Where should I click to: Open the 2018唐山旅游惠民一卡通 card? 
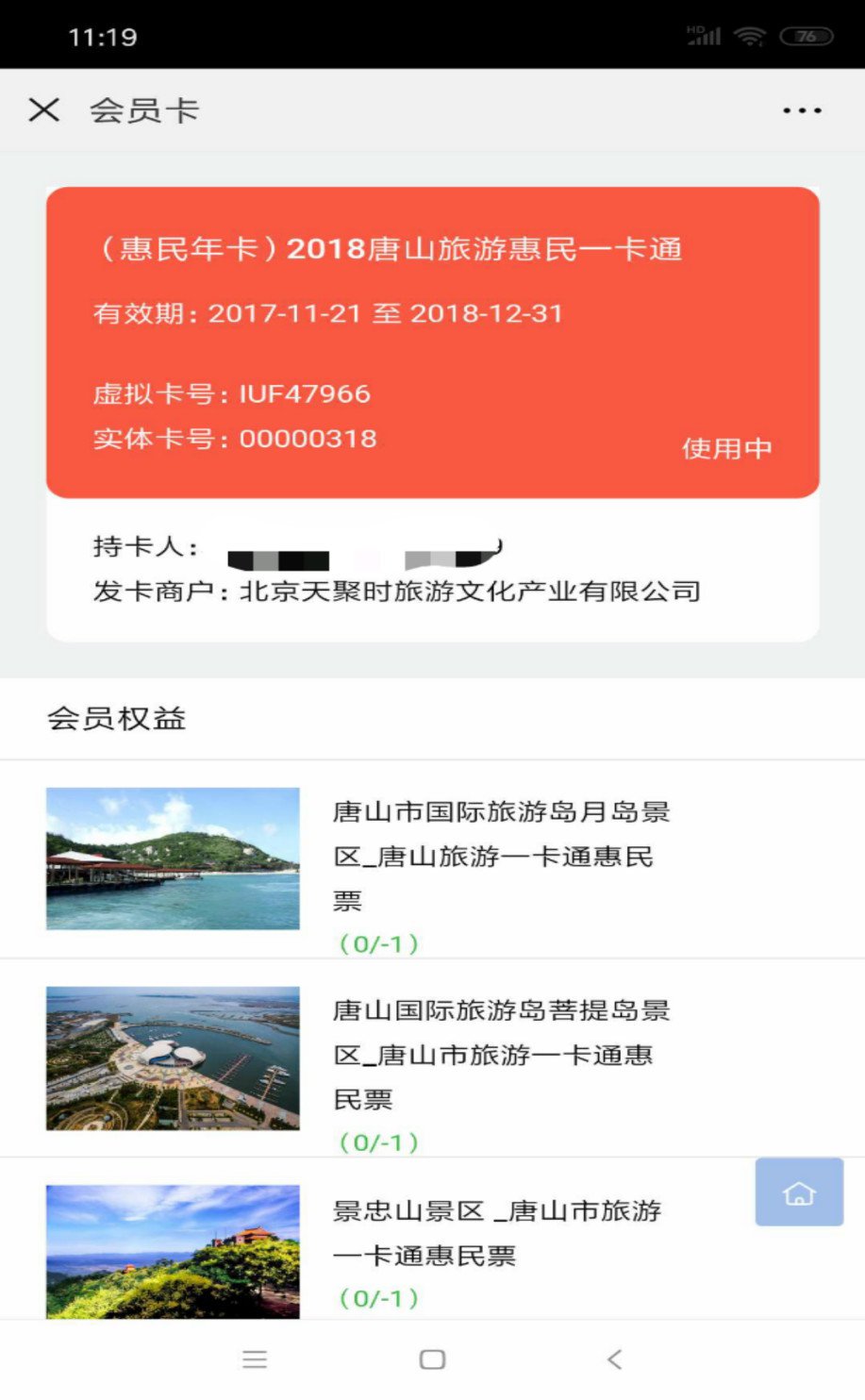[x=432, y=342]
